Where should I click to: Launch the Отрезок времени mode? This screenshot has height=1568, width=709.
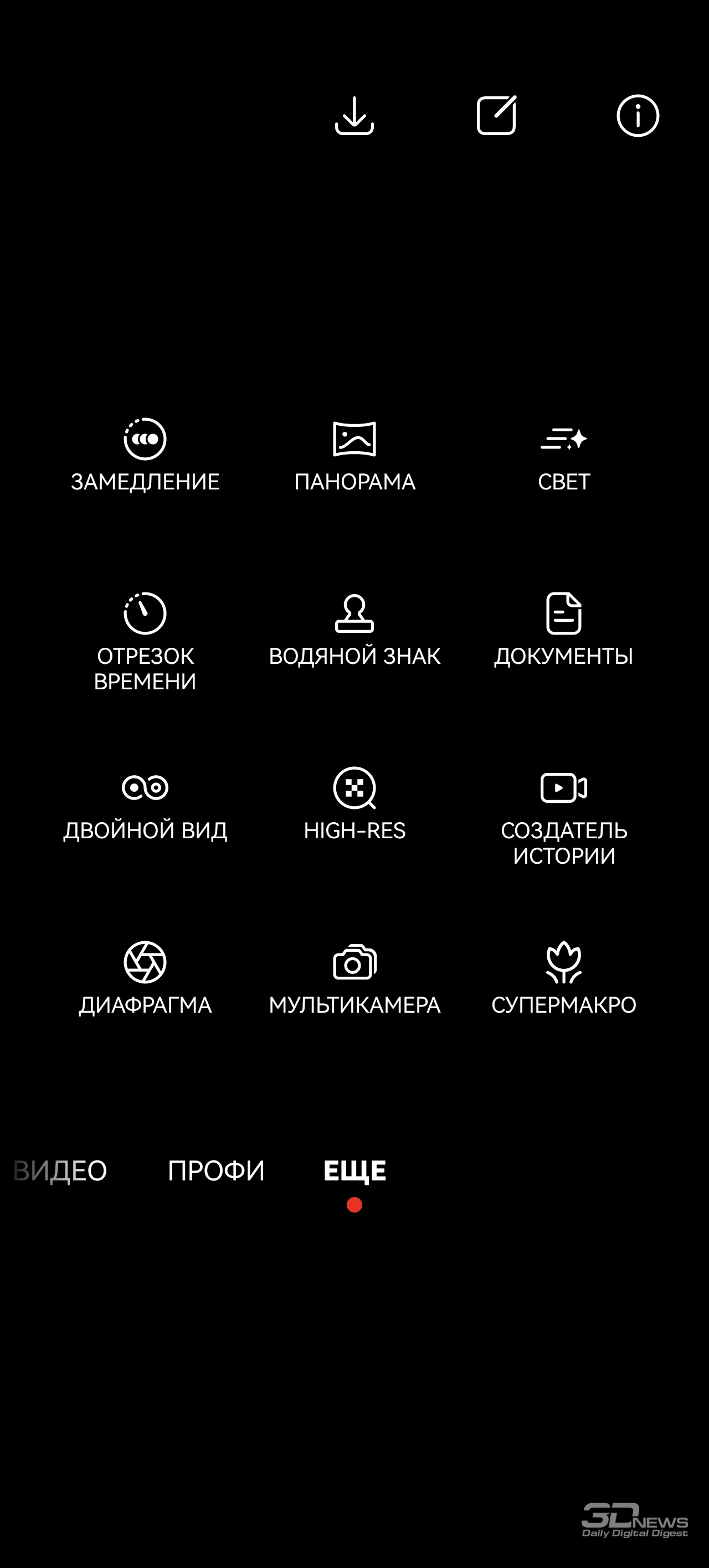(x=145, y=639)
